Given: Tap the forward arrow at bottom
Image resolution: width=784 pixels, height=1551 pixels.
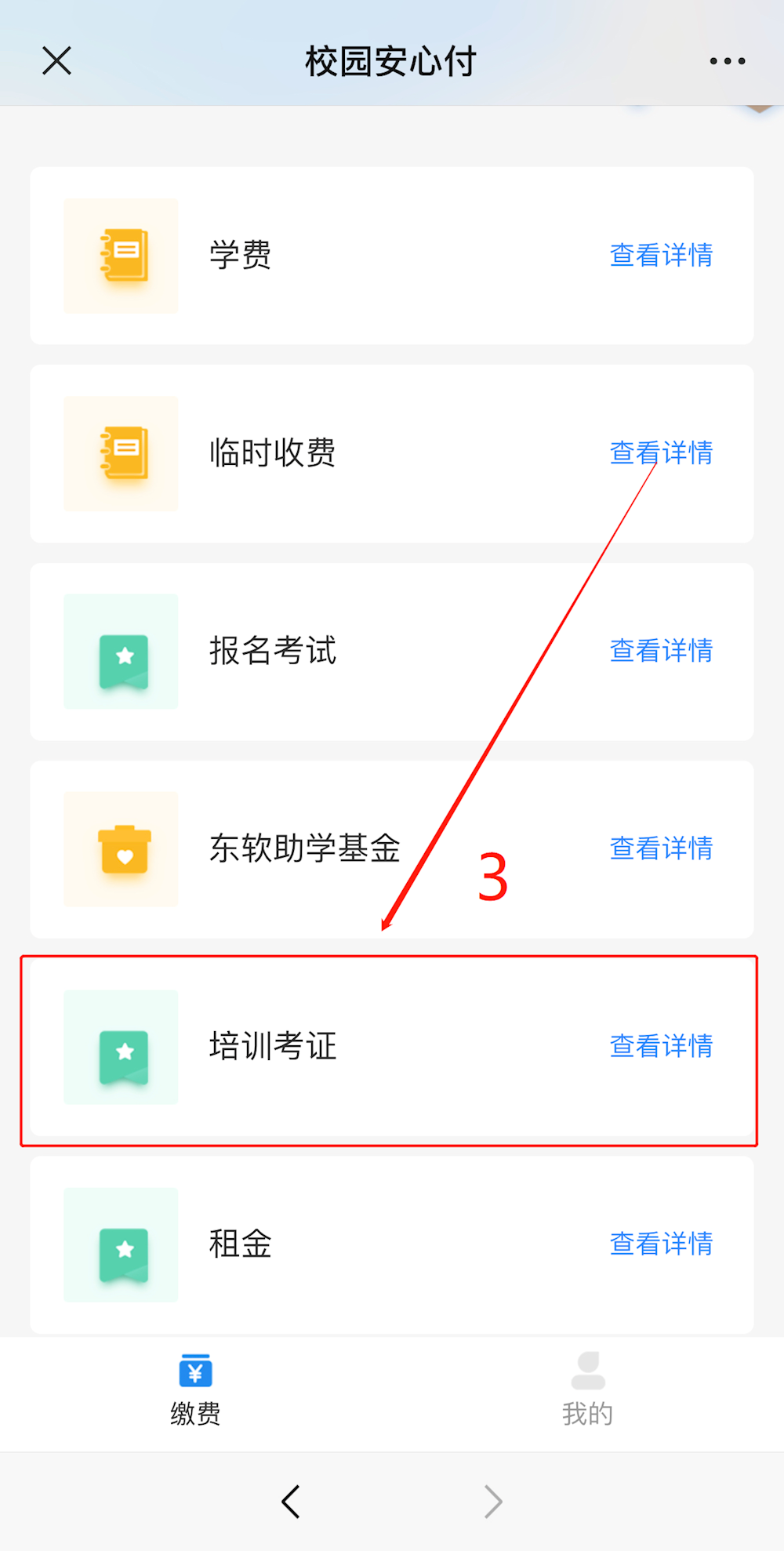Looking at the screenshot, I should pyautogui.click(x=493, y=1500).
